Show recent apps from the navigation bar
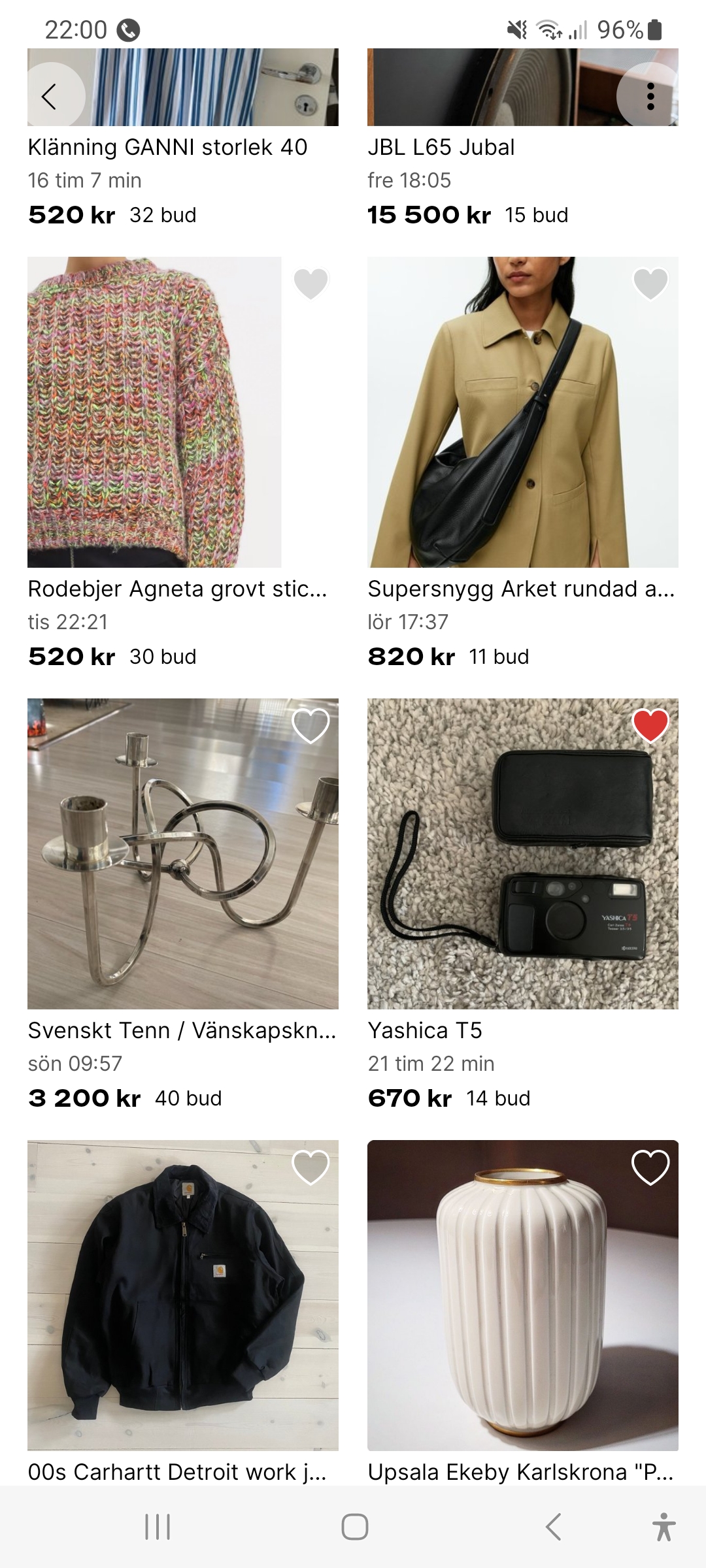Viewport: 706px width, 1568px height. coord(158,1527)
